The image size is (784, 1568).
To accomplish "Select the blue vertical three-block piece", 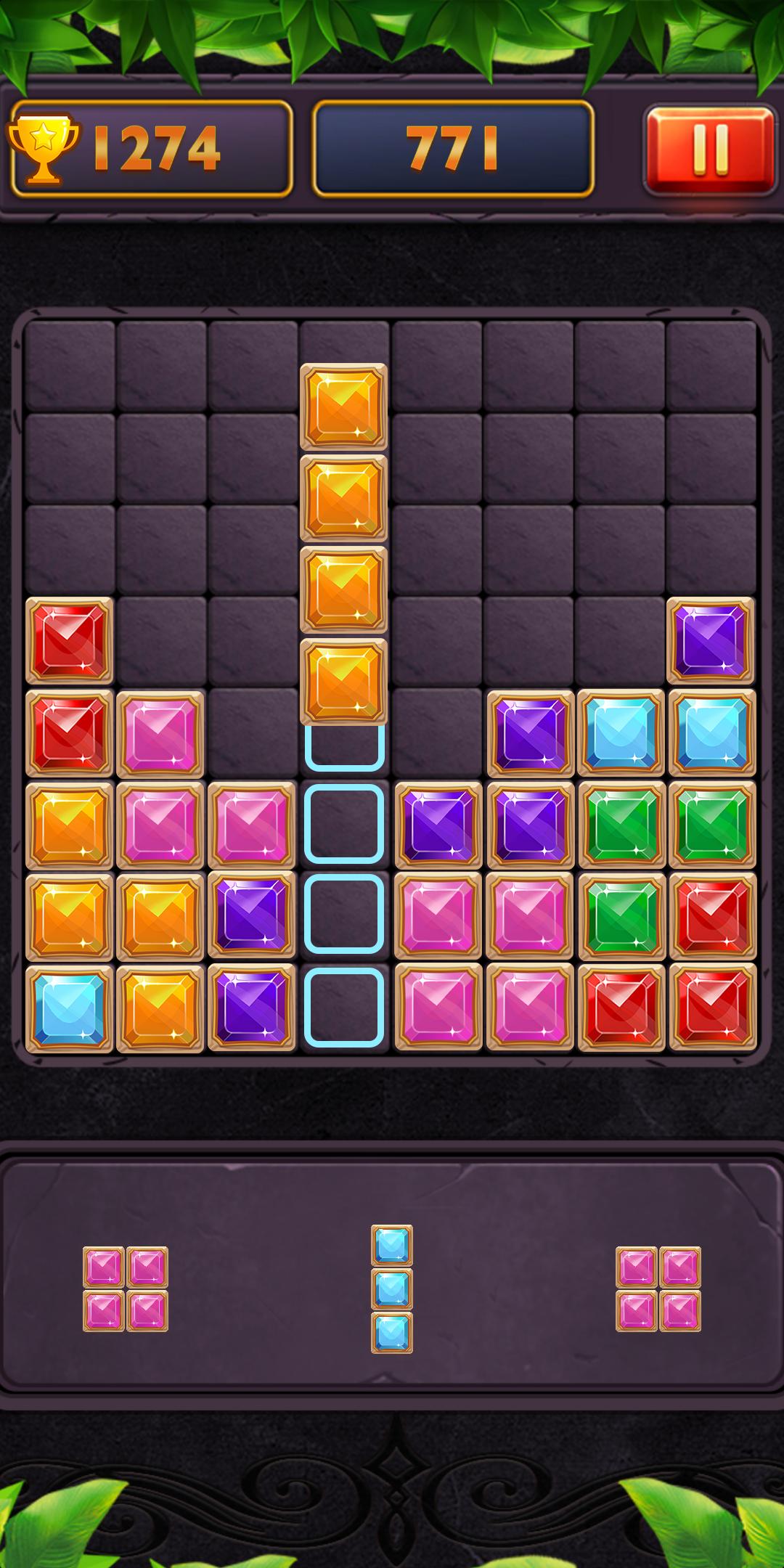I will pos(392,1289).
